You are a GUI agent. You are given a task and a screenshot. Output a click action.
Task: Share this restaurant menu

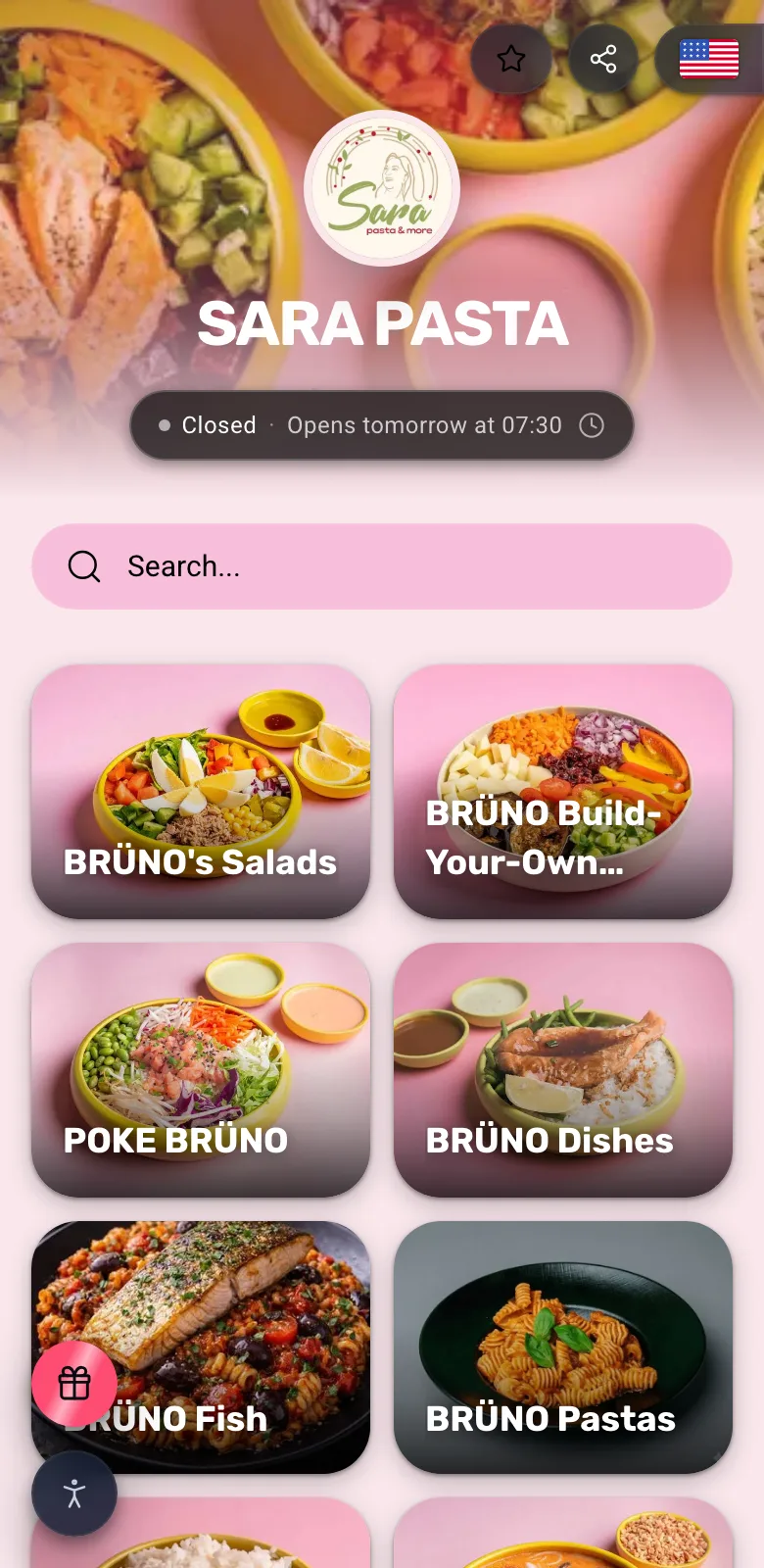[603, 60]
